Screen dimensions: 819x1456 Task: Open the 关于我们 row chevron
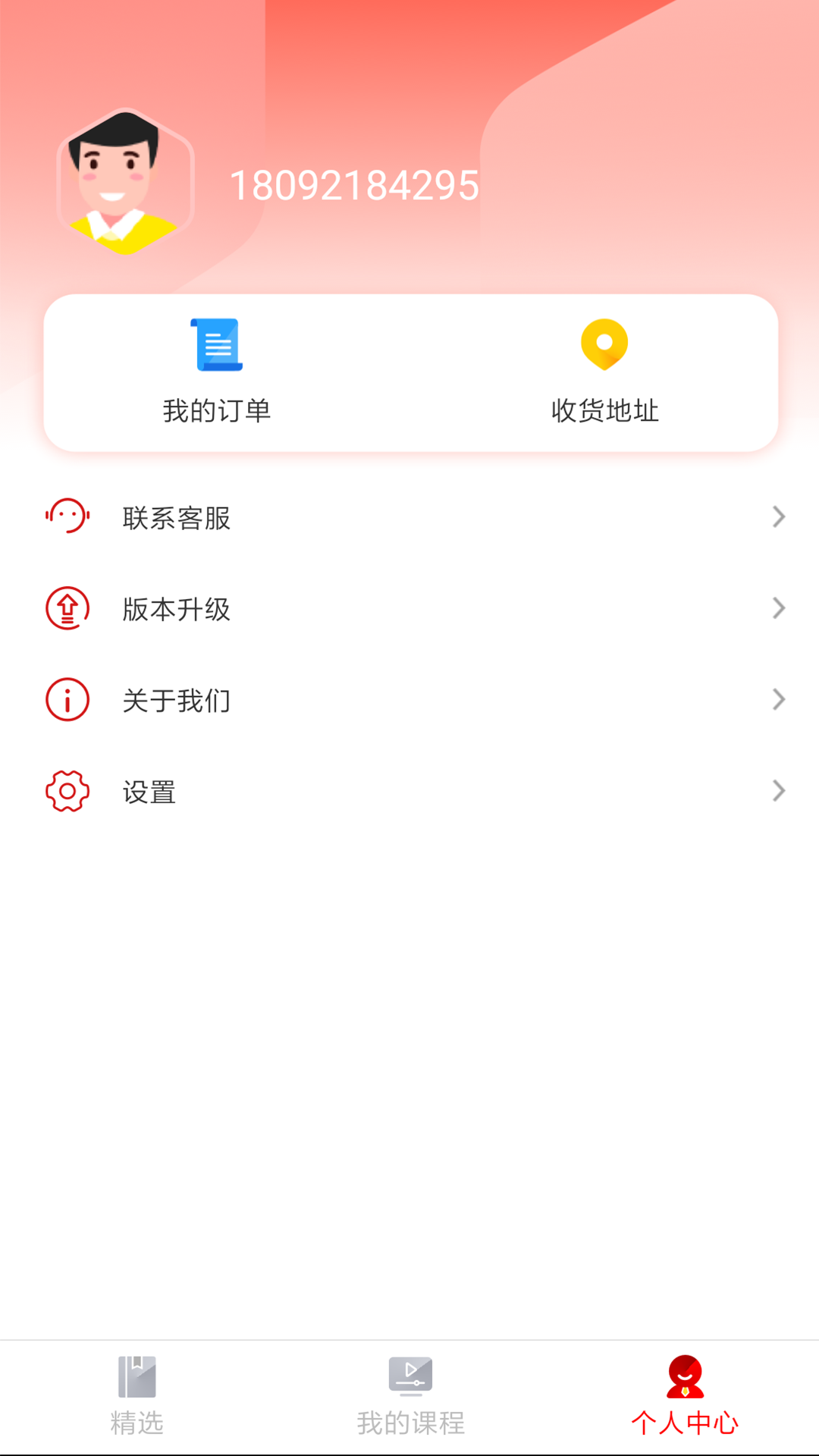pos(778,699)
